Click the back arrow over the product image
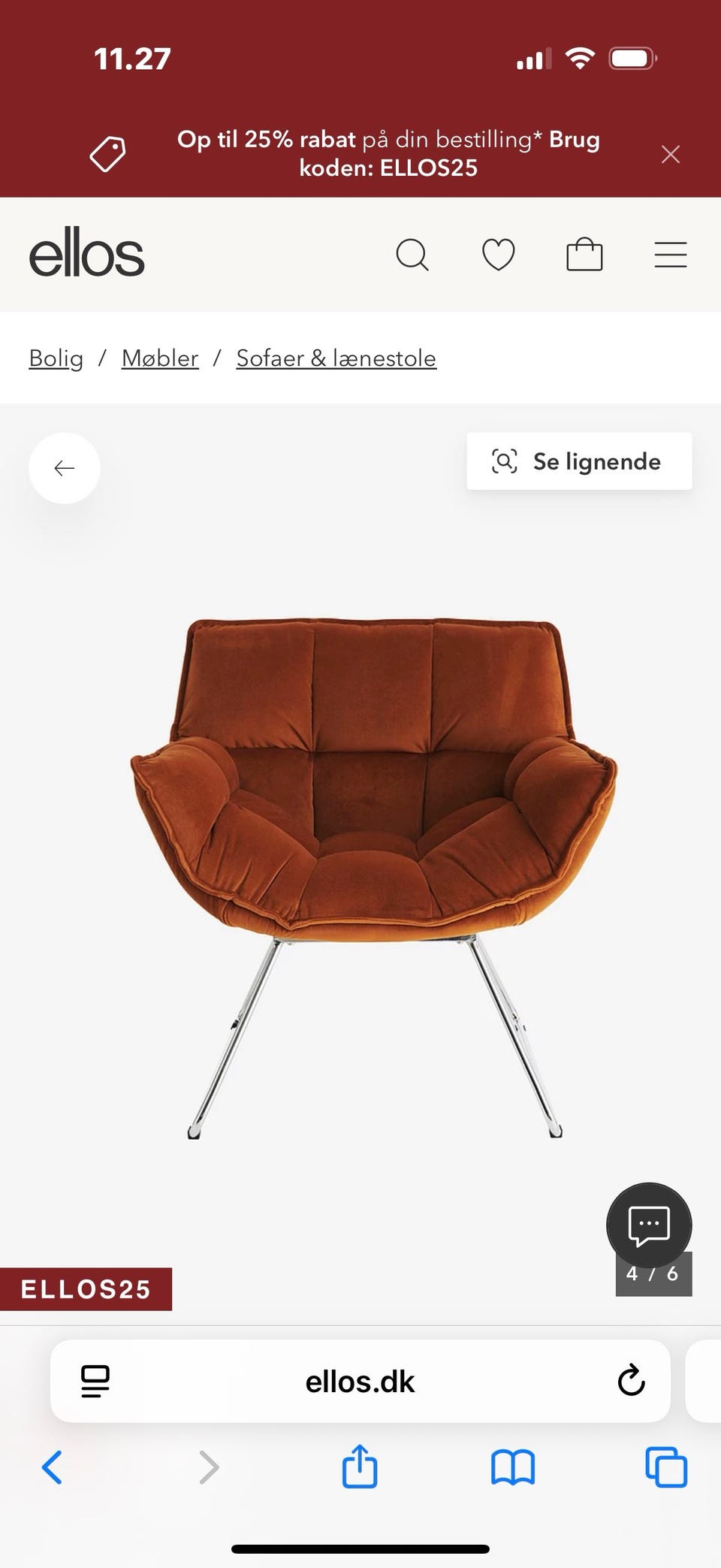Viewport: 721px width, 1568px height. (64, 468)
